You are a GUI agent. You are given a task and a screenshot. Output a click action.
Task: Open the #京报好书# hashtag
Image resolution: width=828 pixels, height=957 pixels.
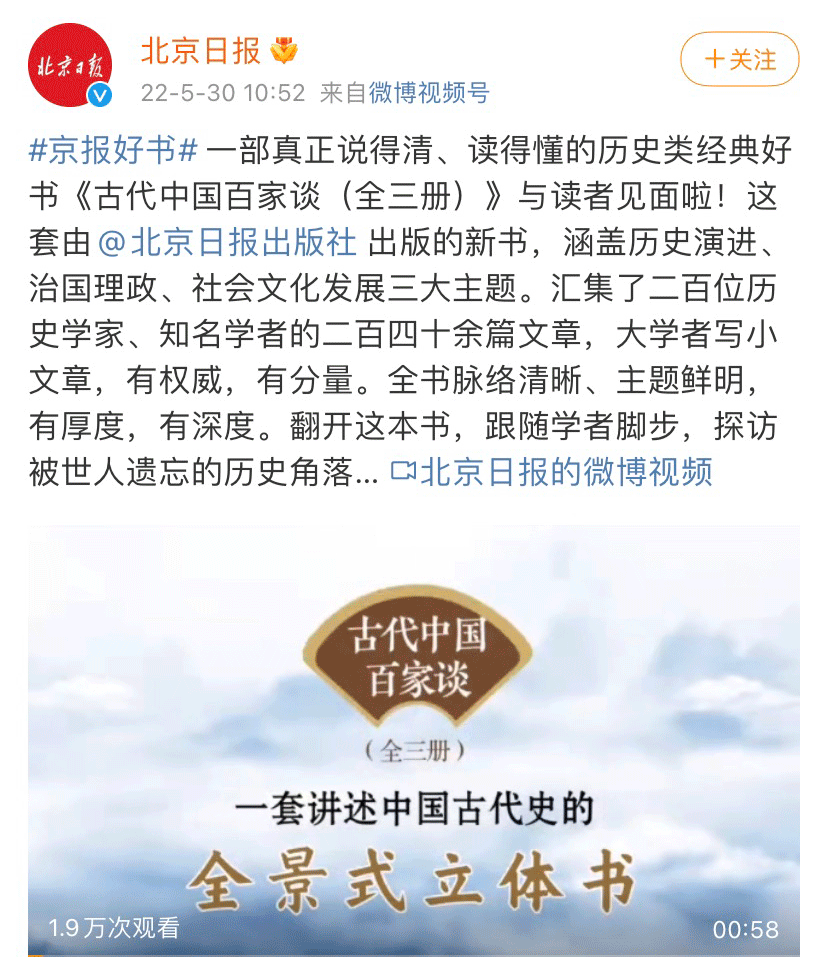[x=113, y=151]
